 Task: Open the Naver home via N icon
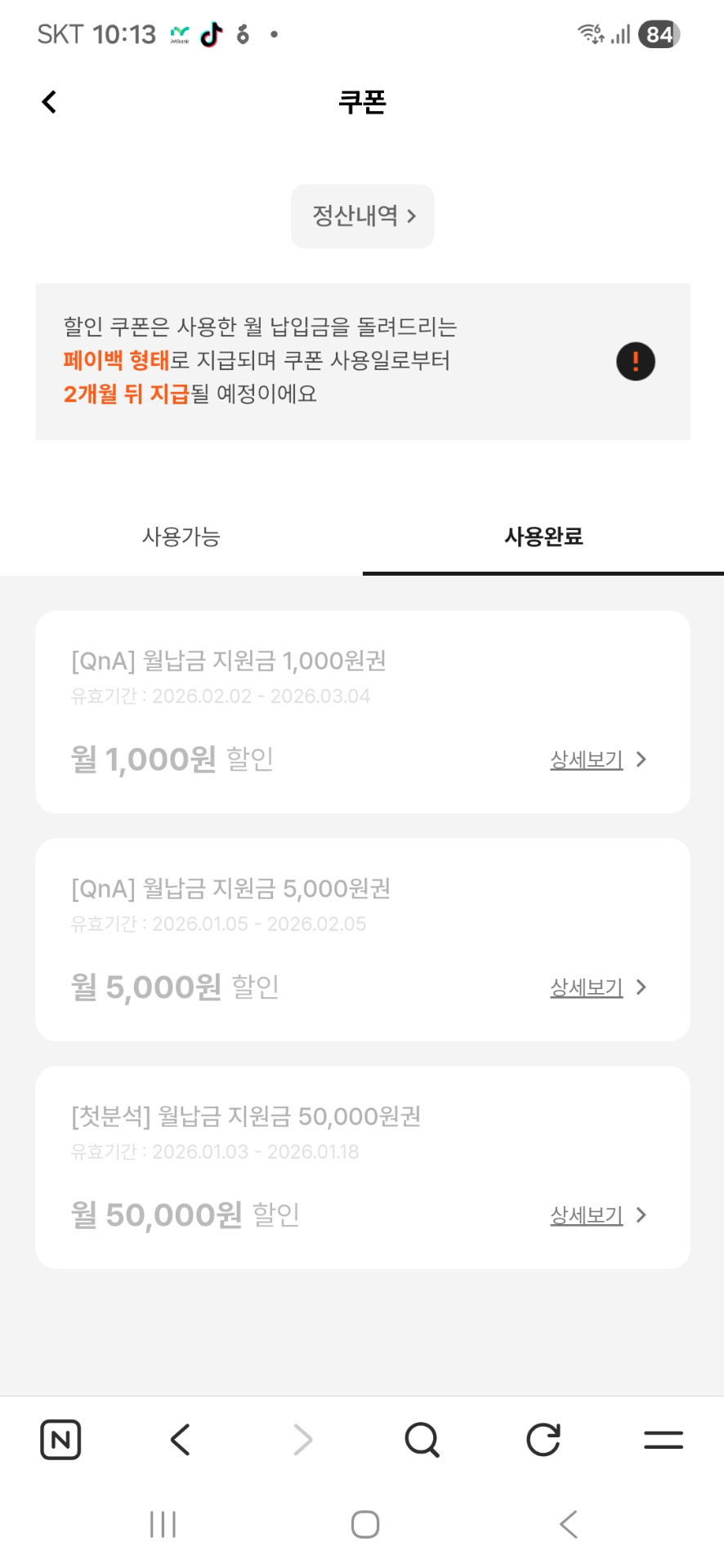[x=60, y=1440]
